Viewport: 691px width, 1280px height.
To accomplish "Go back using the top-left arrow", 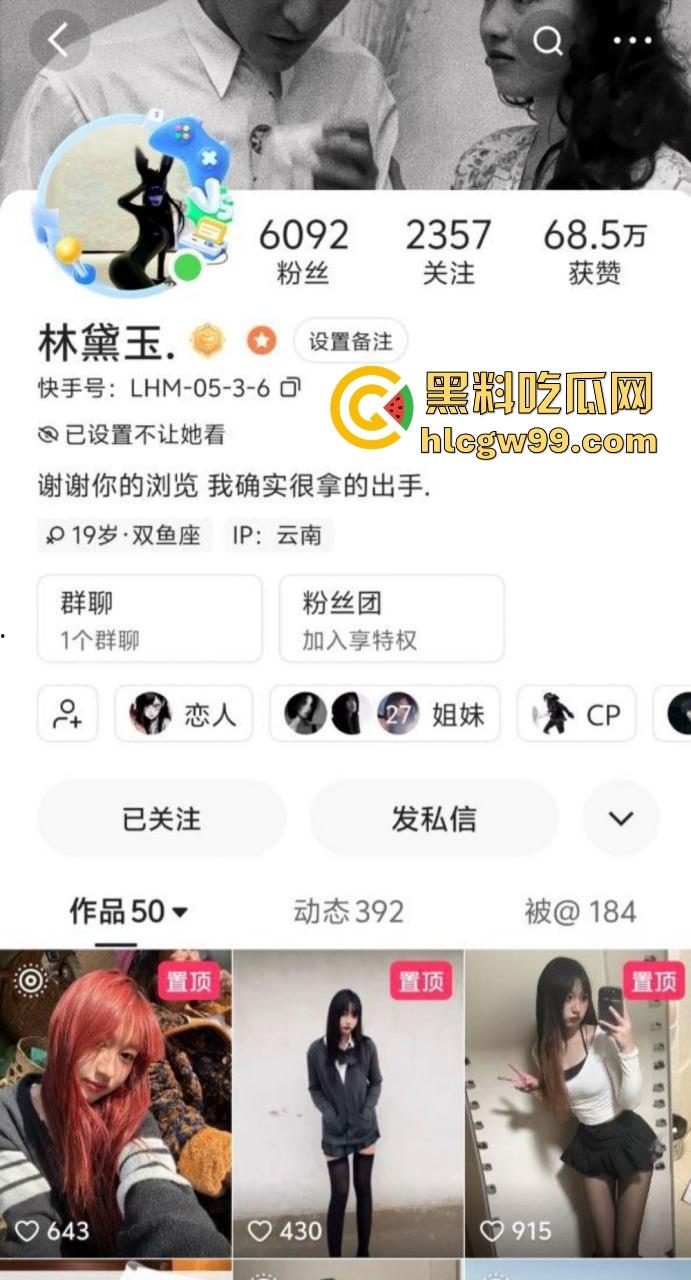I will 58,41.
